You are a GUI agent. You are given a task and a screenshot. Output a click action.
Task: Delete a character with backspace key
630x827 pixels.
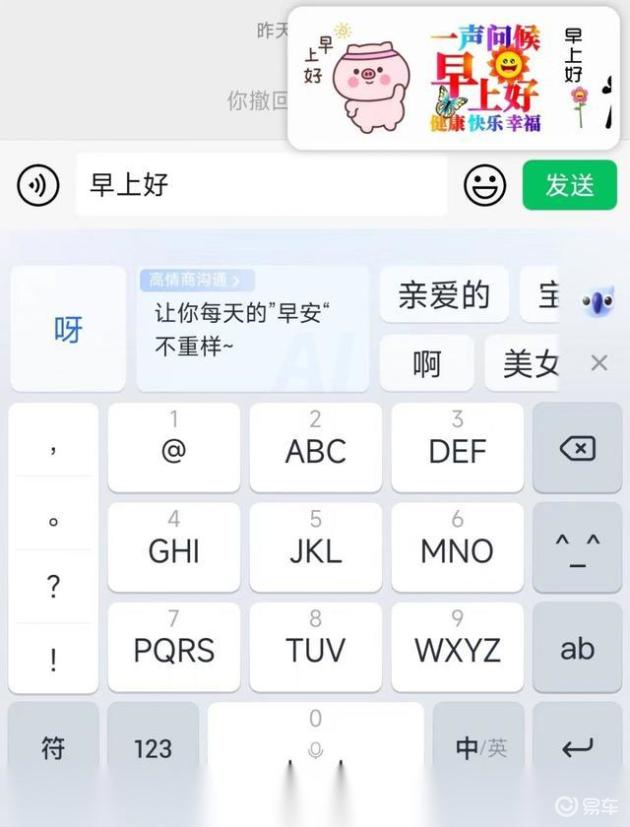click(x=577, y=449)
